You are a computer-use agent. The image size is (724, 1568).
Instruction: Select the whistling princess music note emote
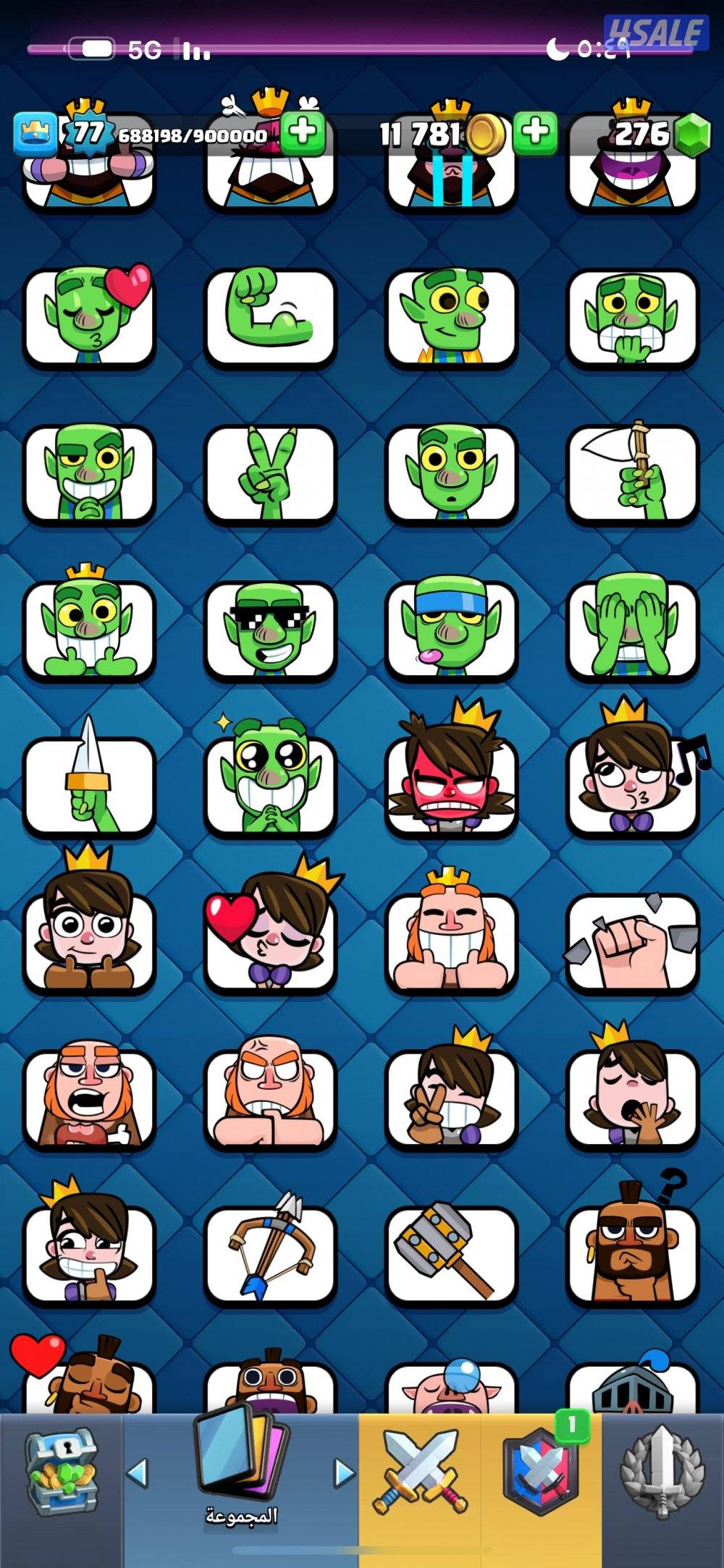tap(633, 785)
